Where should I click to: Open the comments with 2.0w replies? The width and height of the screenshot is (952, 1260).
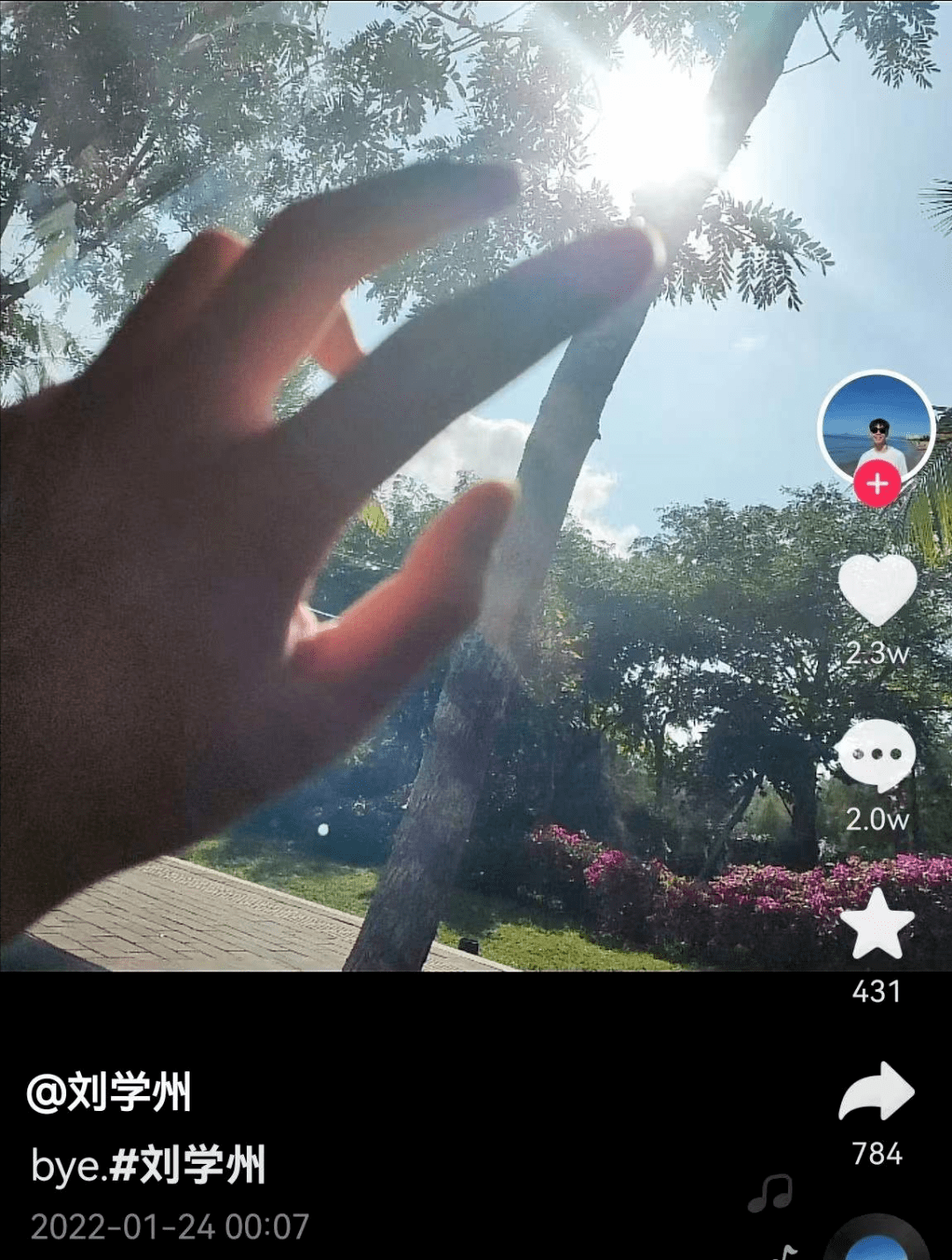click(876, 756)
